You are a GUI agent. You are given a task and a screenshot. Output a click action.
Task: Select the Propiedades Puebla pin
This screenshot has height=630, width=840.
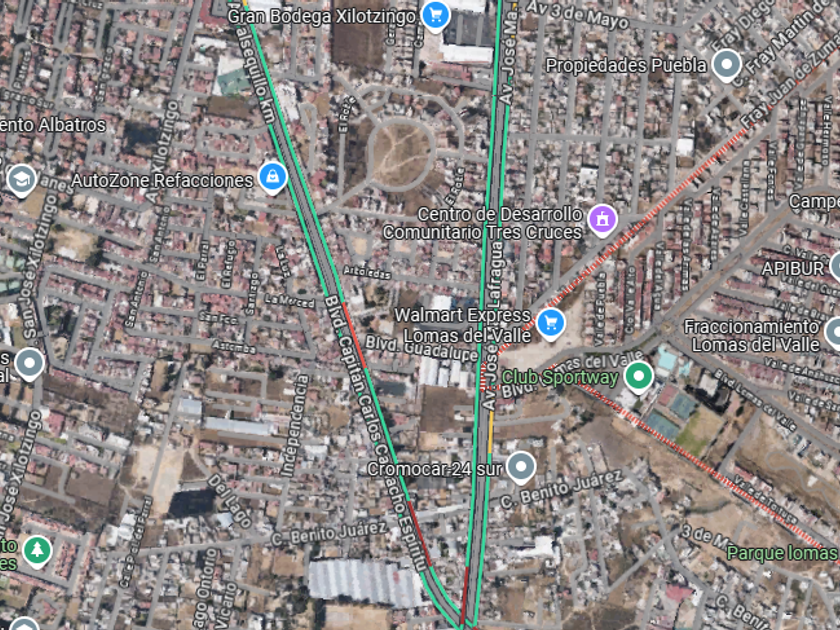[x=727, y=65]
